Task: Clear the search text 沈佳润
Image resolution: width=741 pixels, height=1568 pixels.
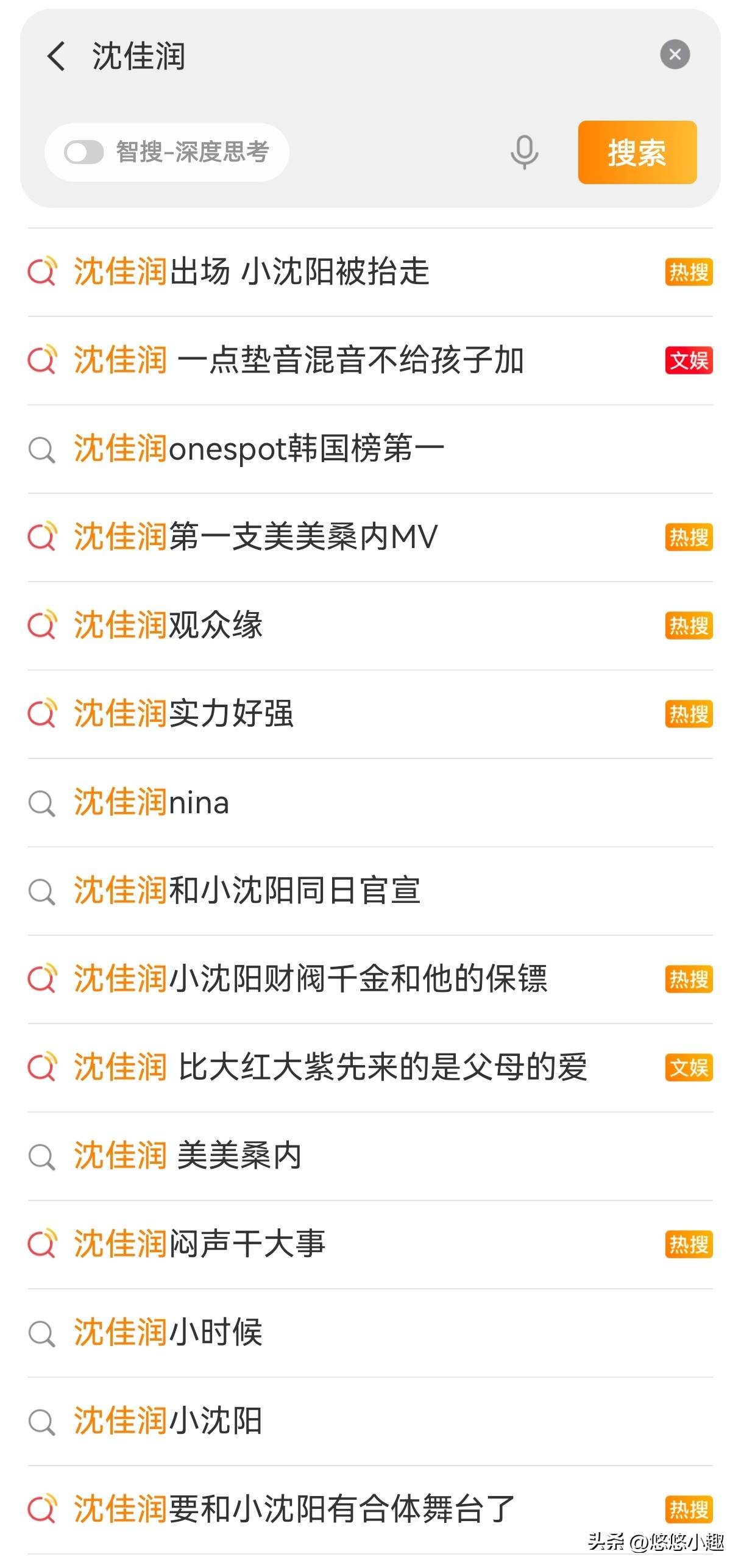Action: tap(675, 55)
